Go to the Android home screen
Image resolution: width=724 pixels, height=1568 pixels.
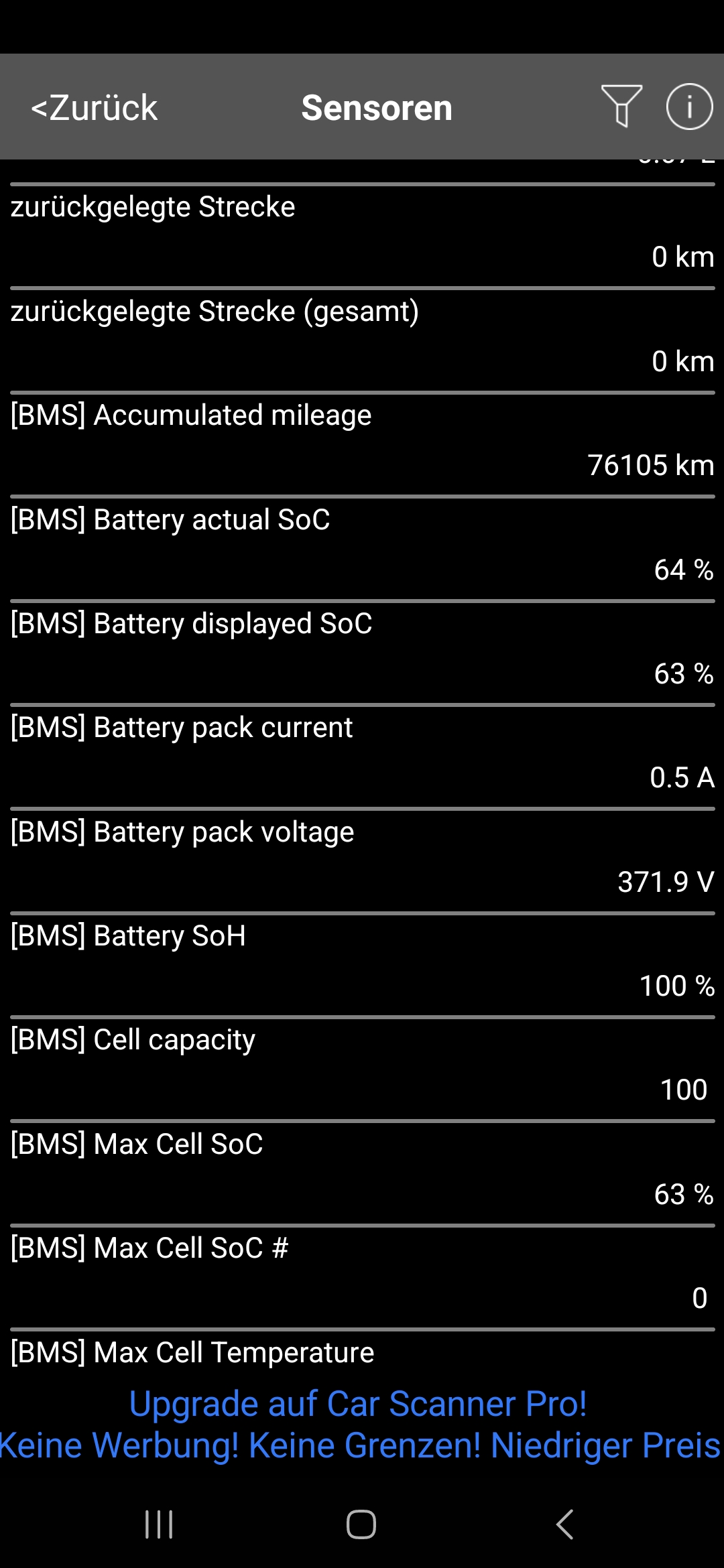tap(361, 1524)
